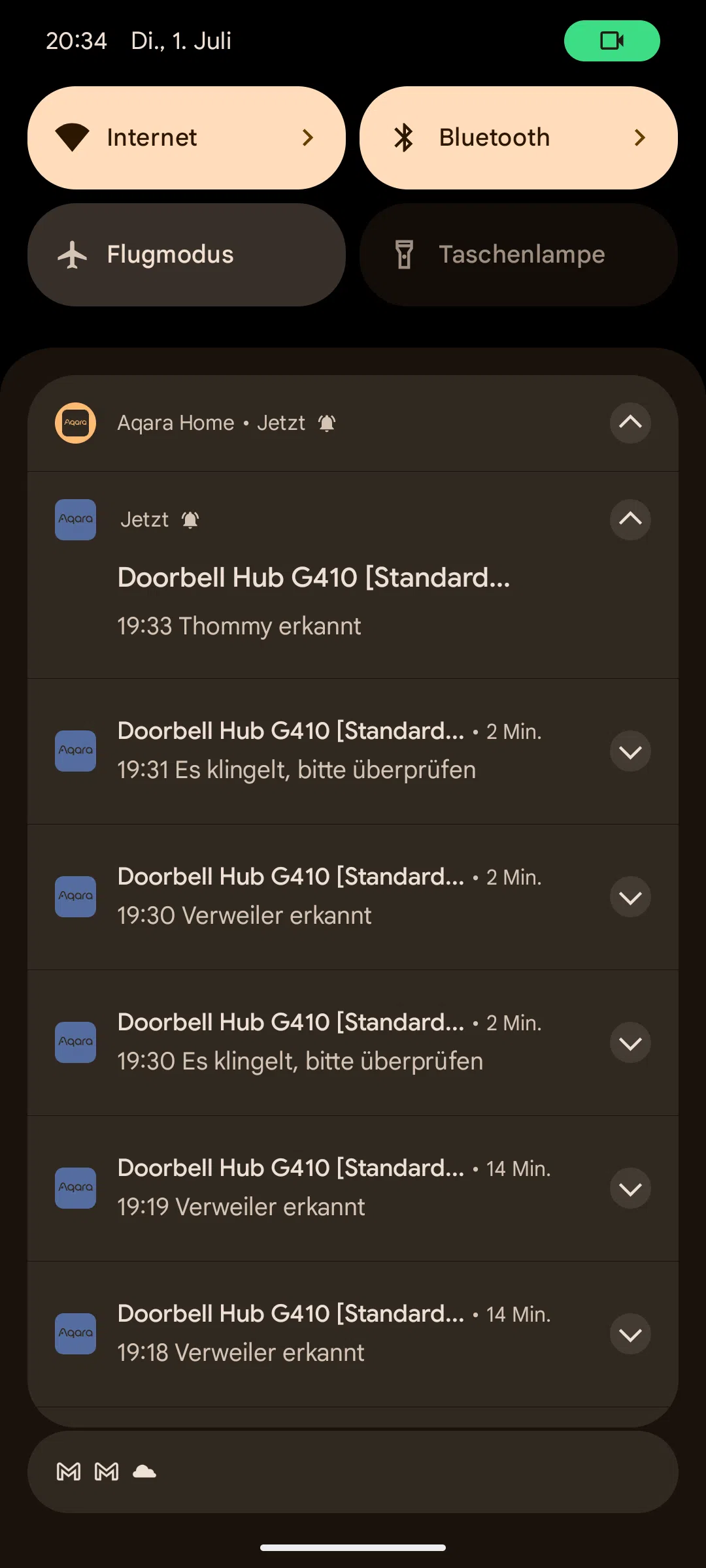
Task: Expand the 19:19 Verweiler erkannt notification
Action: coord(630,1188)
